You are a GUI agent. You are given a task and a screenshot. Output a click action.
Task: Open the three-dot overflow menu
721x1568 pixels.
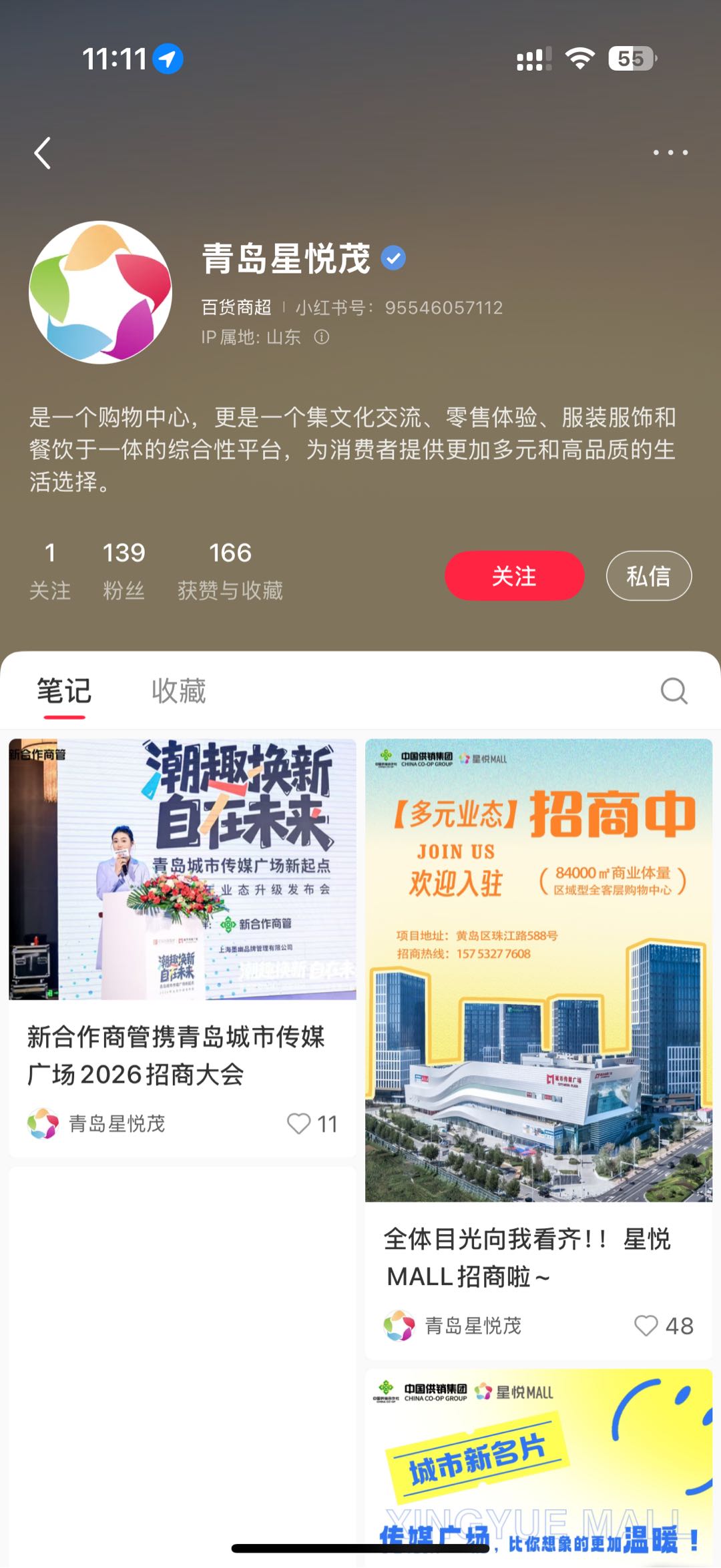(670, 153)
